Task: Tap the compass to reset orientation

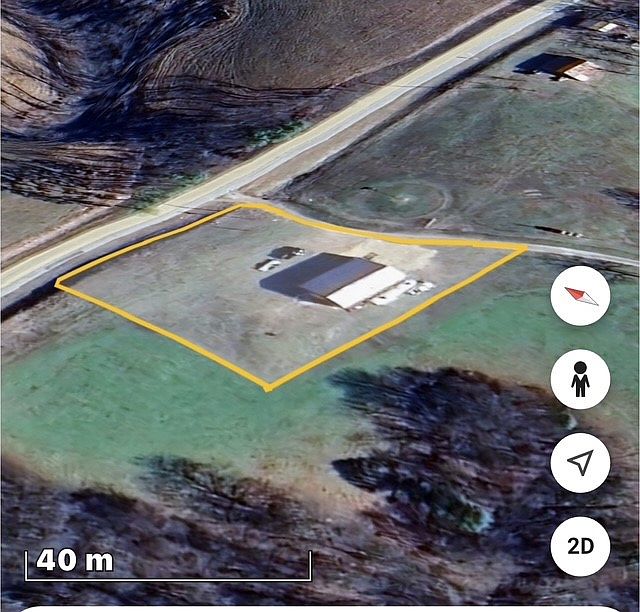Action: click(x=580, y=296)
